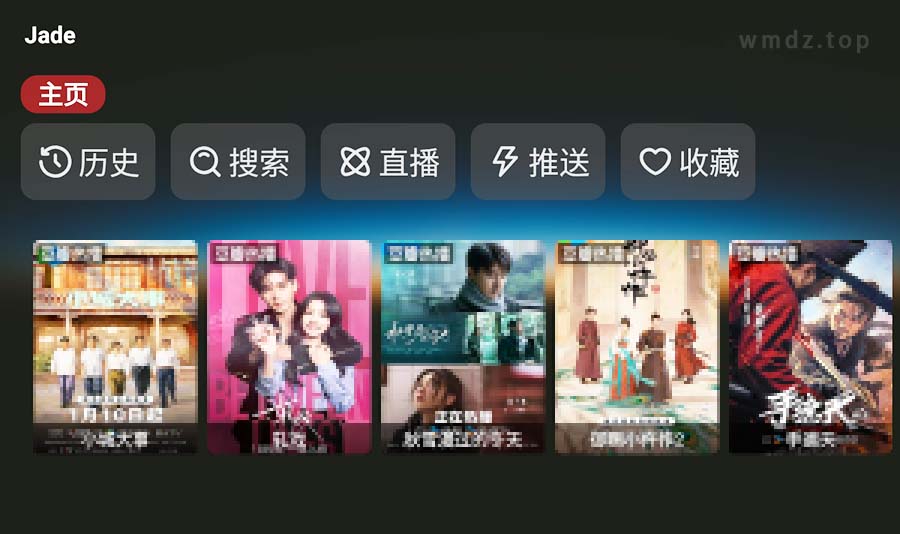
Task: Tap the 推送 push button
Action: [538, 162]
